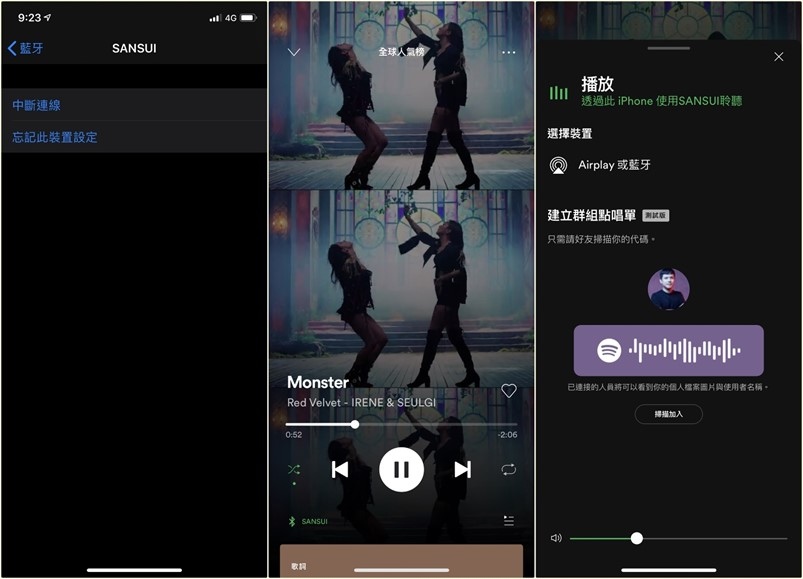Collapse the player with the down chevron
The width and height of the screenshot is (803, 579).
pyautogui.click(x=293, y=52)
